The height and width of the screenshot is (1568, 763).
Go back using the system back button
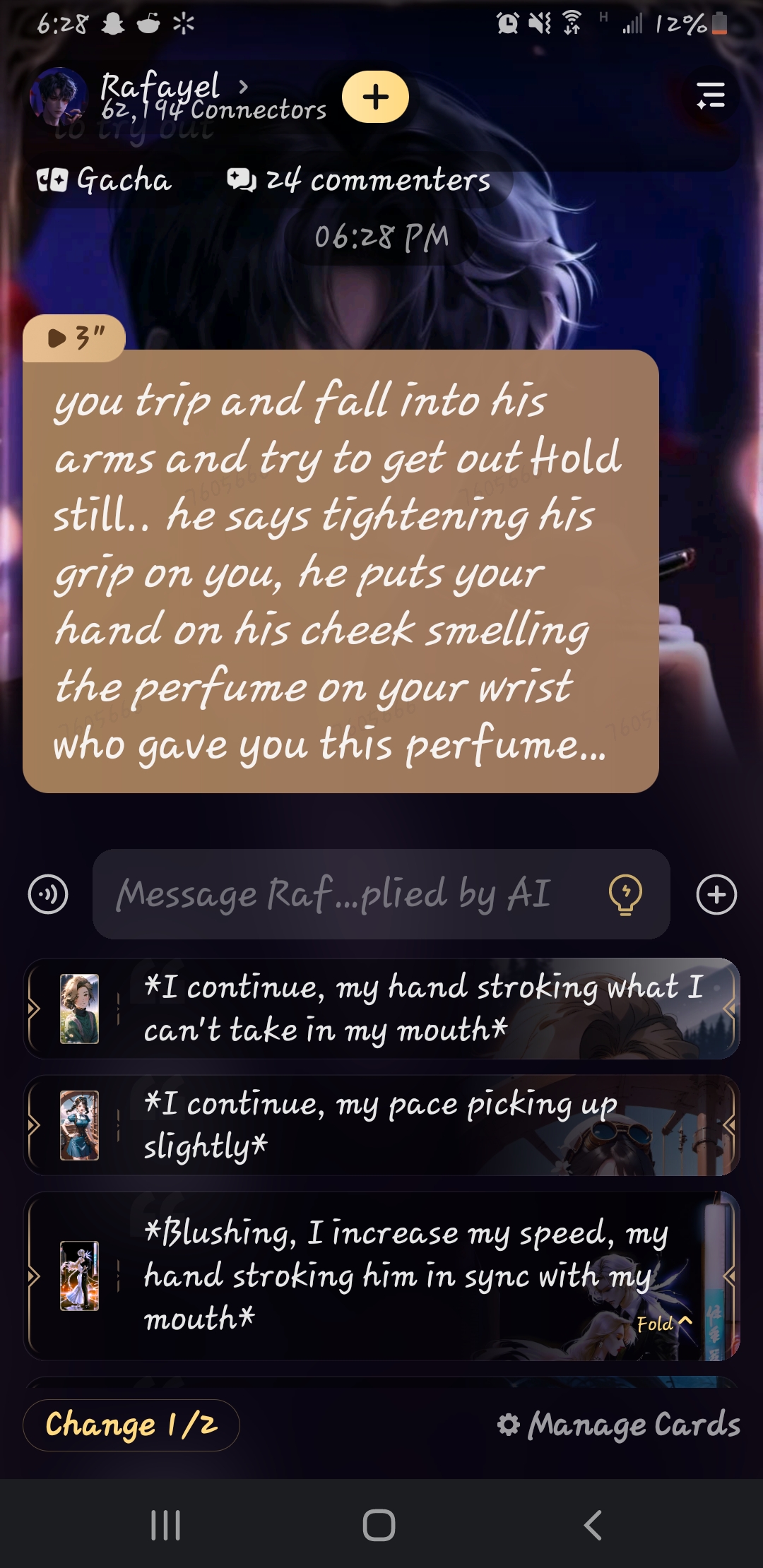pos(592,1525)
